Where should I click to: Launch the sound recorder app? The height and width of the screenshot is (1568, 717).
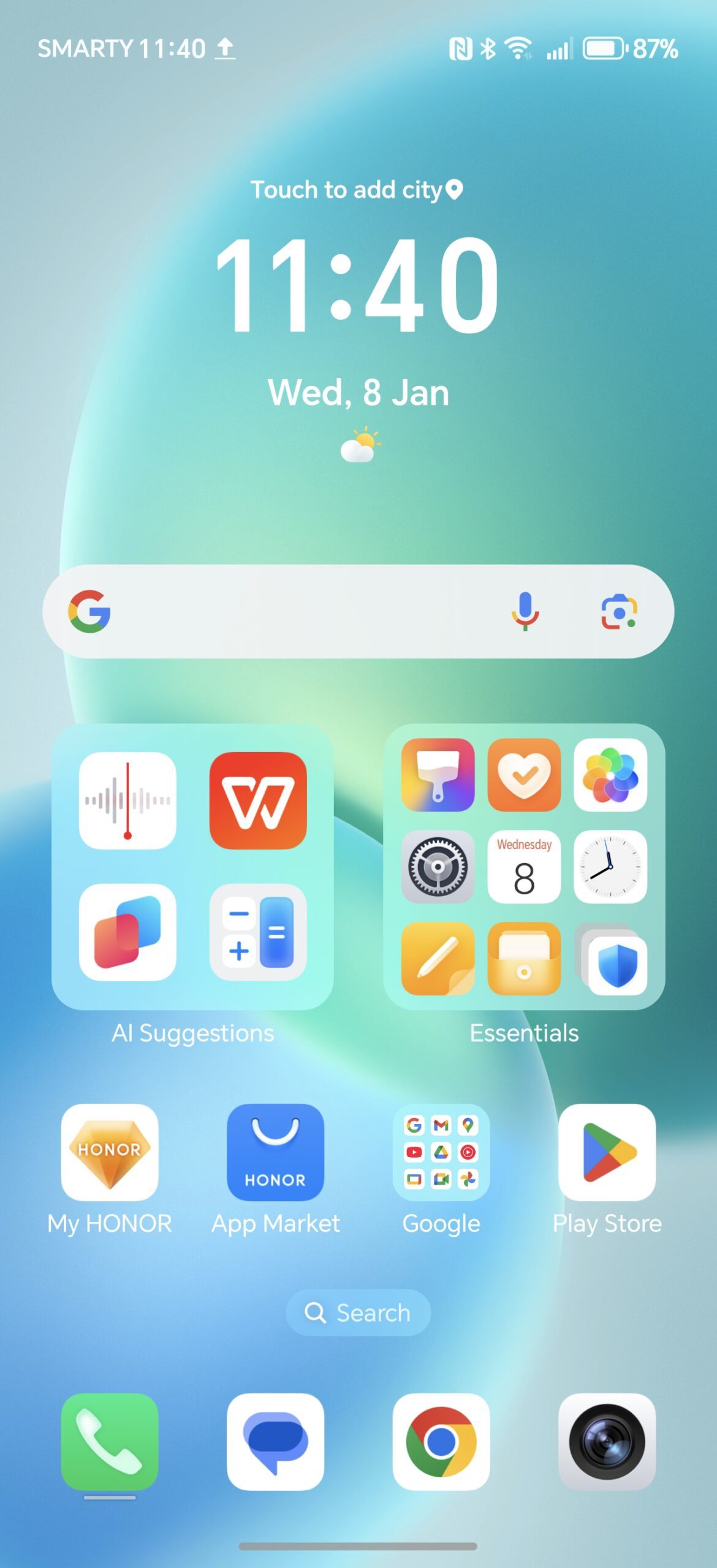pyautogui.click(x=127, y=801)
